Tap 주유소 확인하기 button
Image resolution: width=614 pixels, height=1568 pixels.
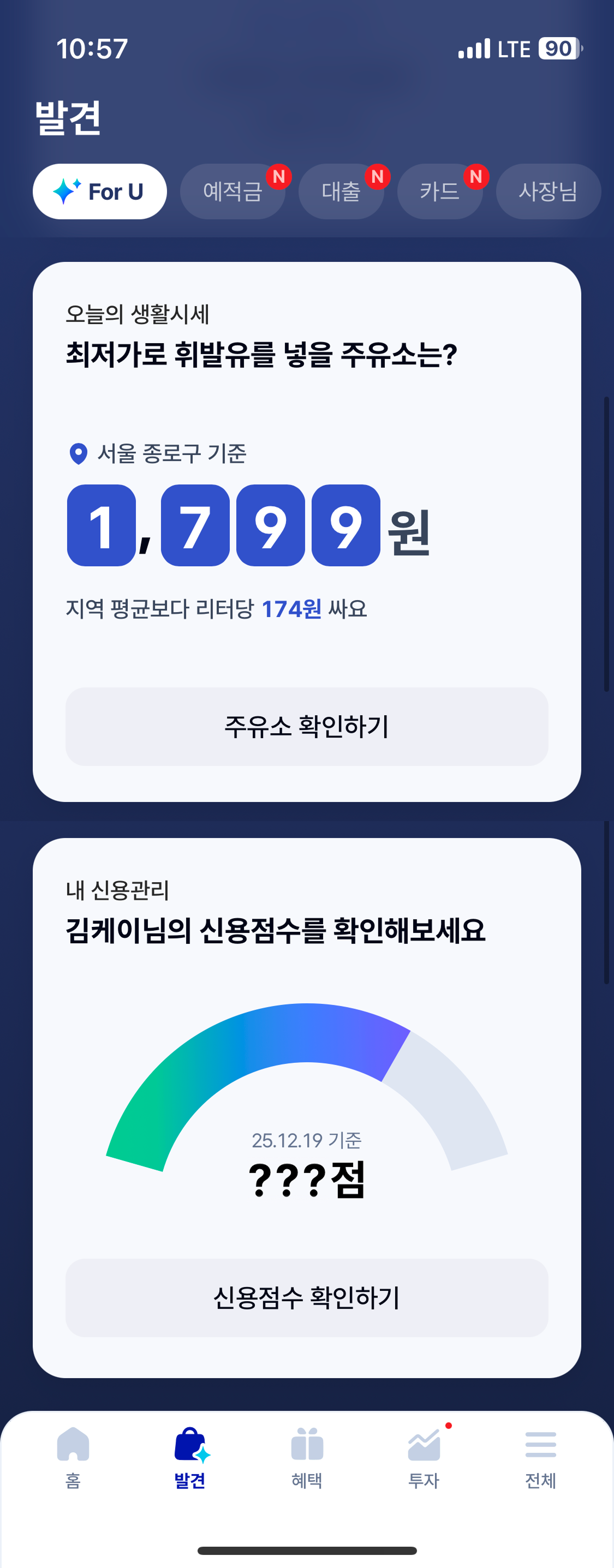(306, 726)
